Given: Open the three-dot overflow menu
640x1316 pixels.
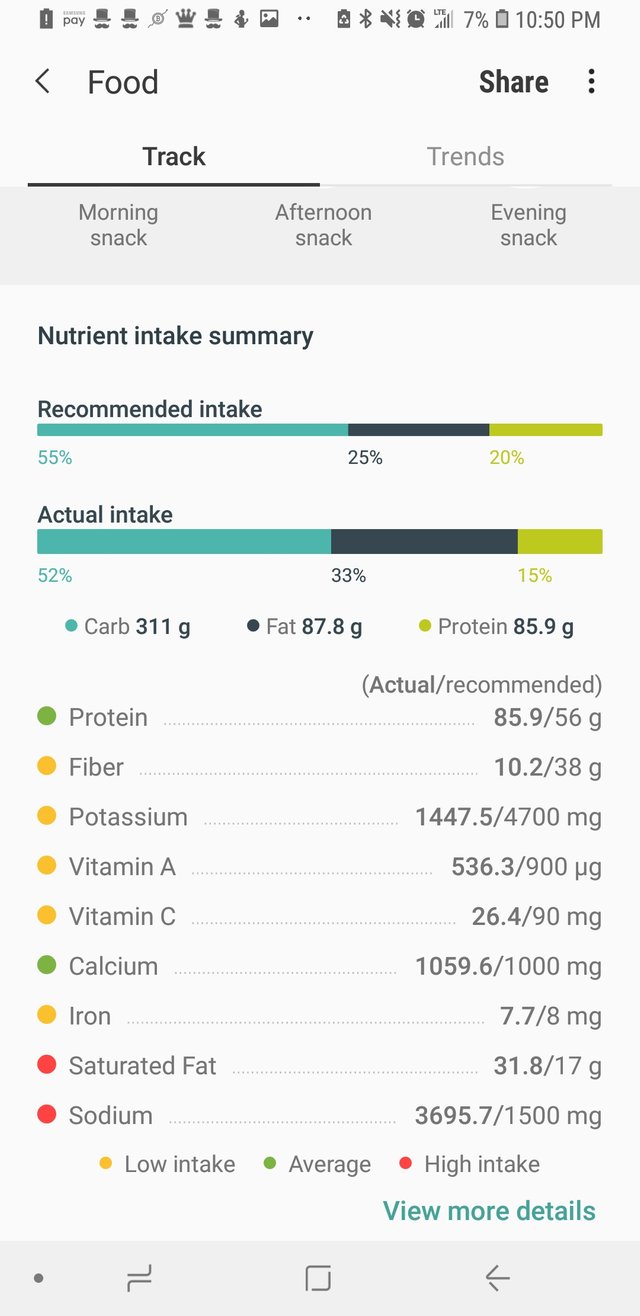Looking at the screenshot, I should pyautogui.click(x=592, y=82).
